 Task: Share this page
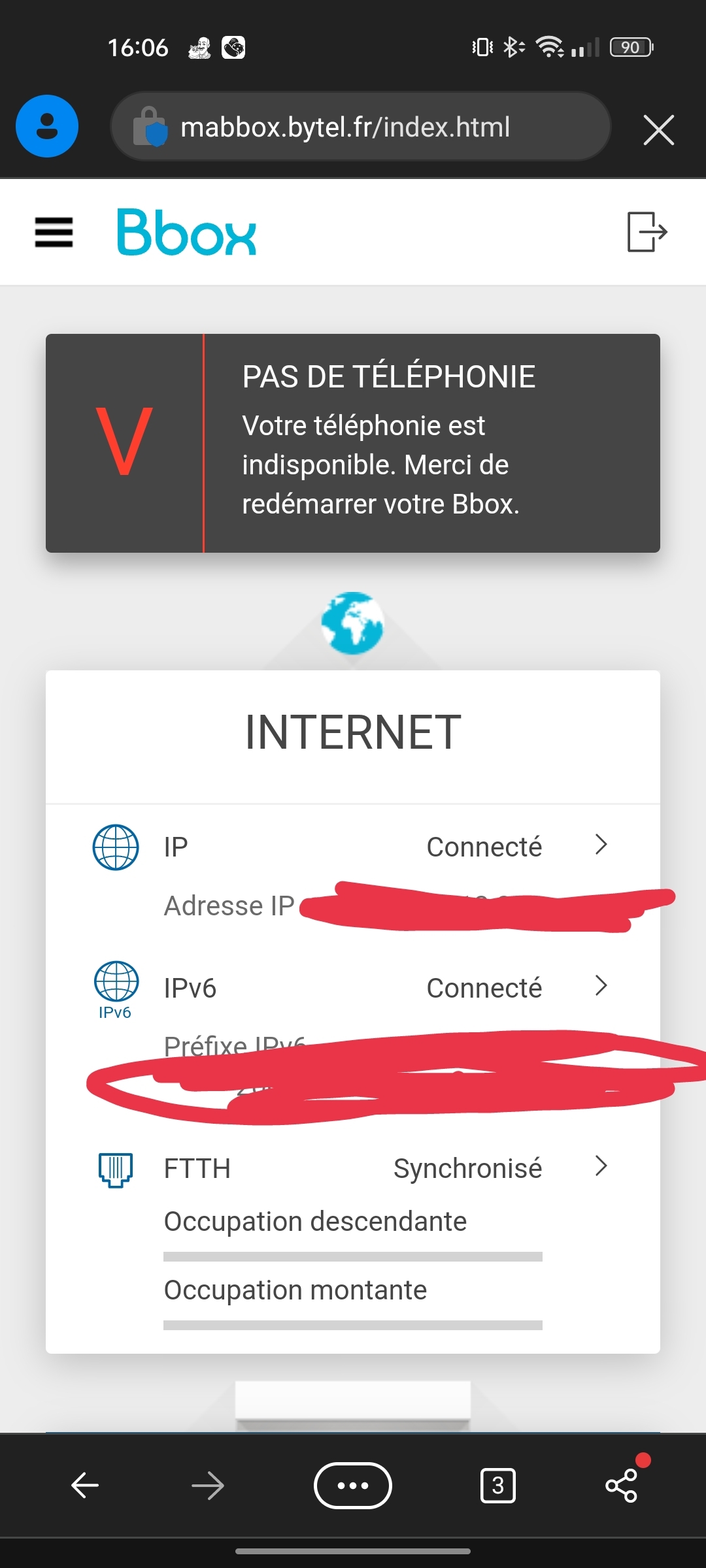622,1486
